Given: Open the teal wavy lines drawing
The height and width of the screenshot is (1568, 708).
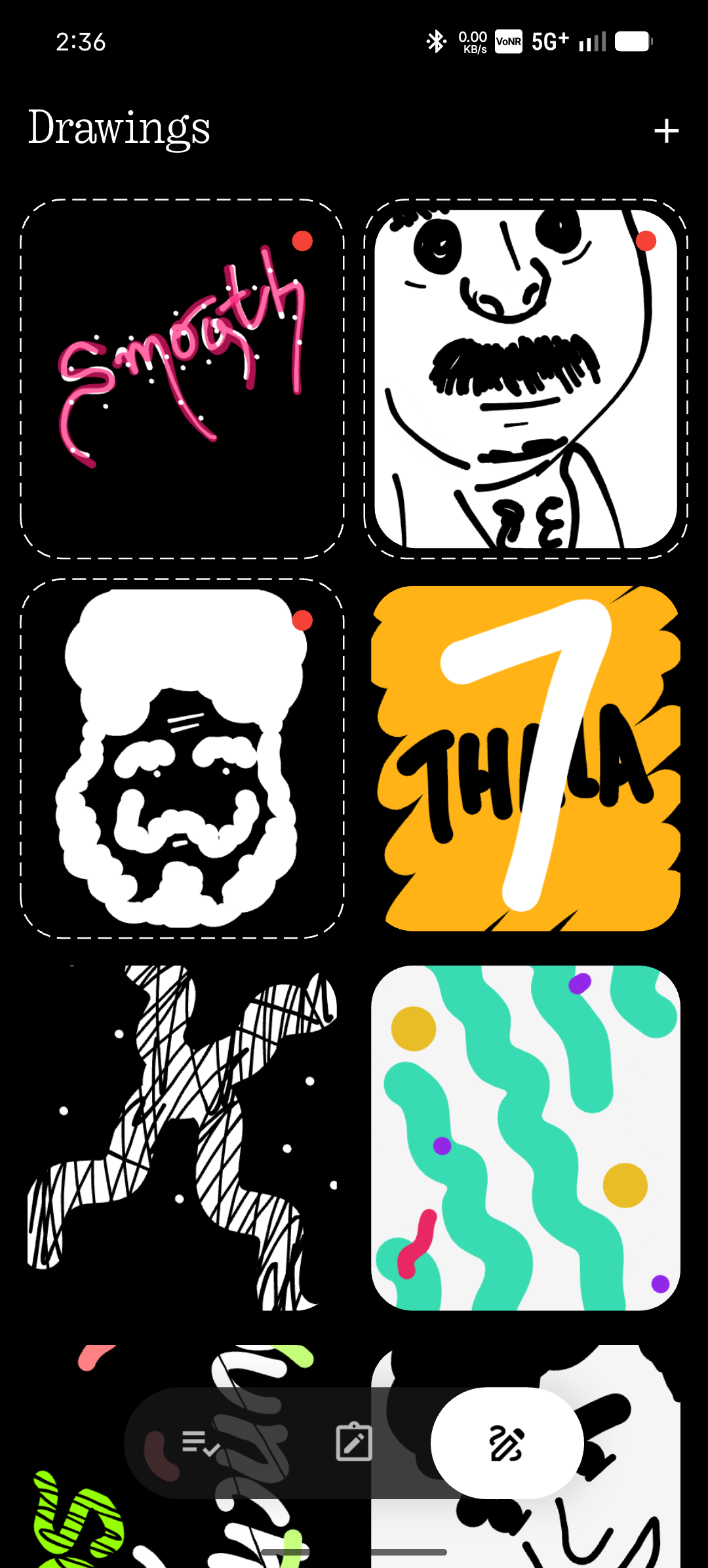Looking at the screenshot, I should (526, 1137).
